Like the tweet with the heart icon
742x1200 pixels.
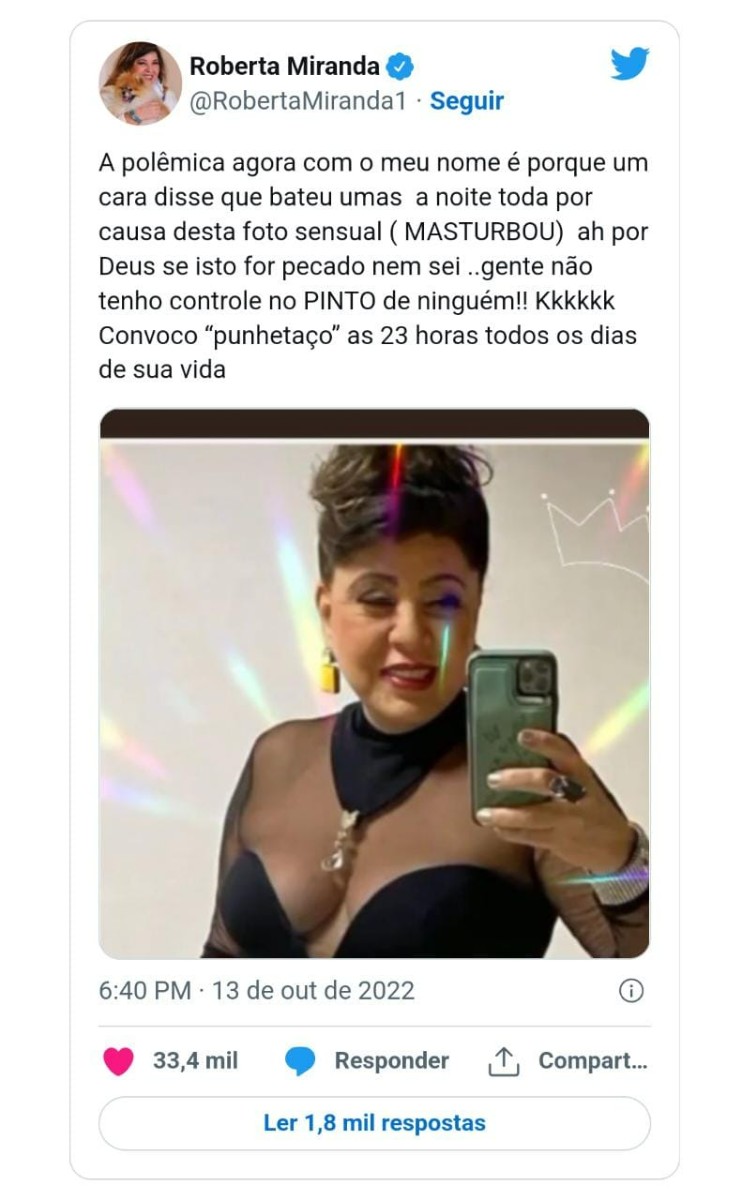(119, 1061)
